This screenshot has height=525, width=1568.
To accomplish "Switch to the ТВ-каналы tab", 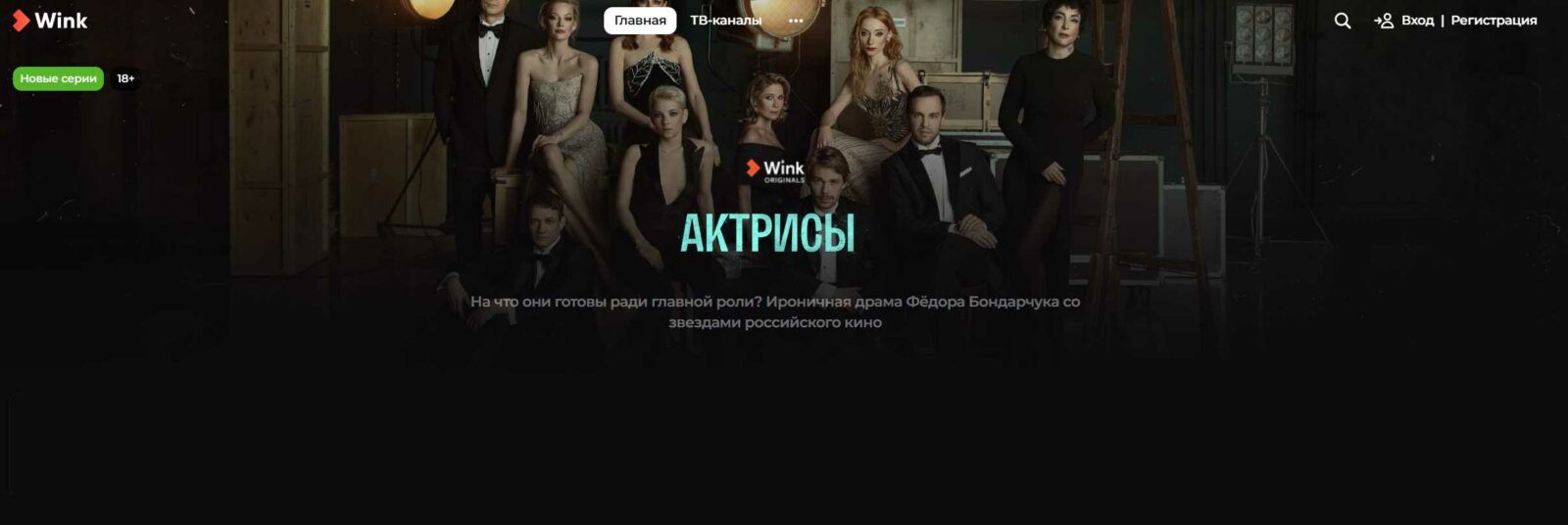I will [725, 21].
